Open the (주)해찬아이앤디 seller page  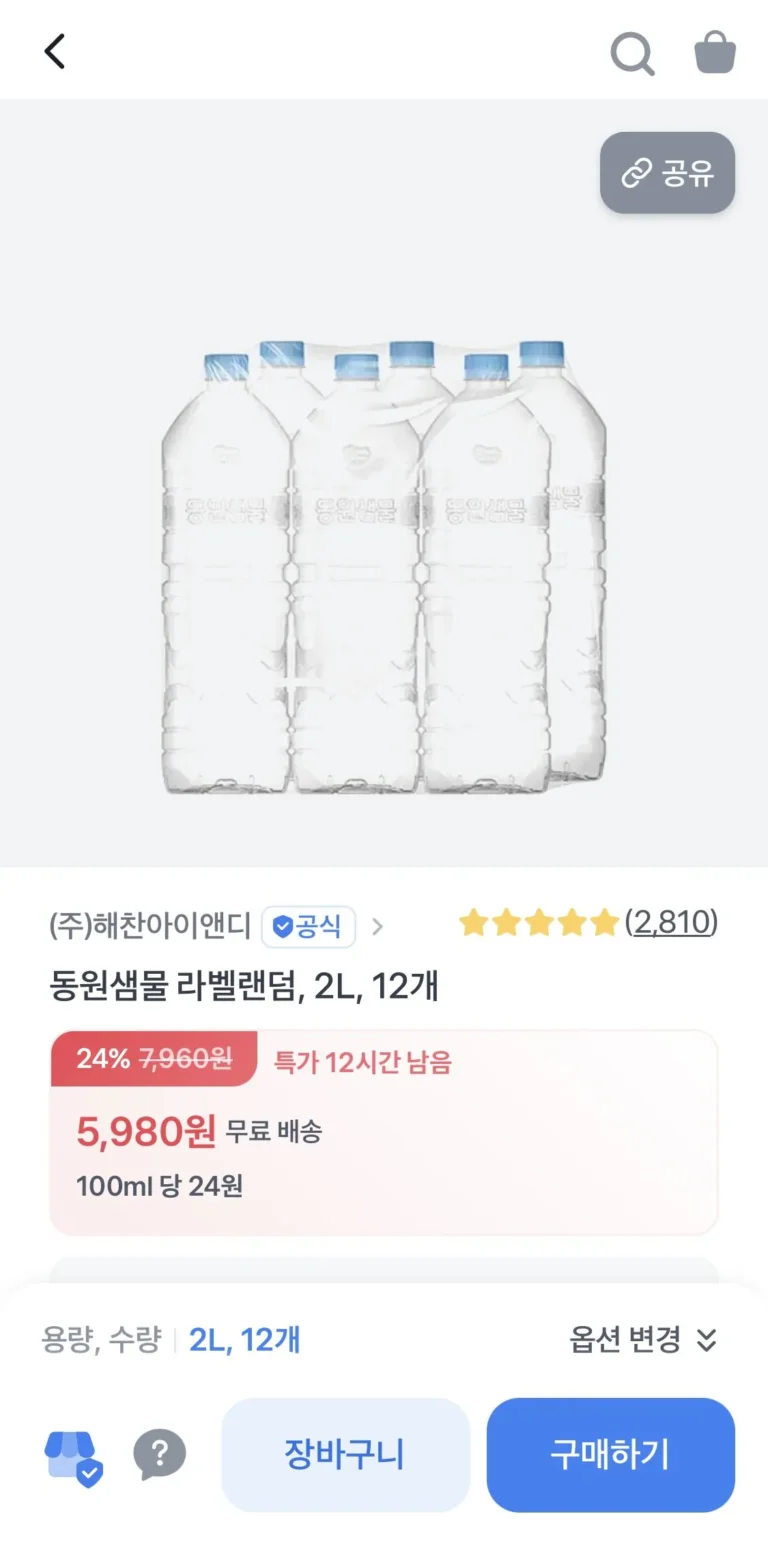point(150,926)
